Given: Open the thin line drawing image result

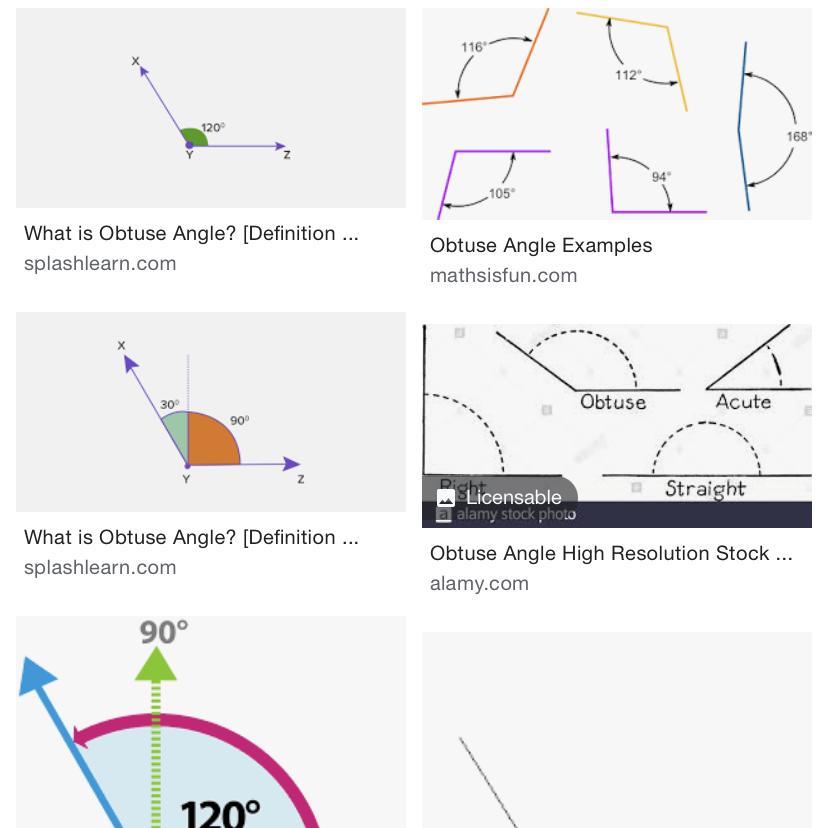Looking at the screenshot, I should click(x=617, y=730).
